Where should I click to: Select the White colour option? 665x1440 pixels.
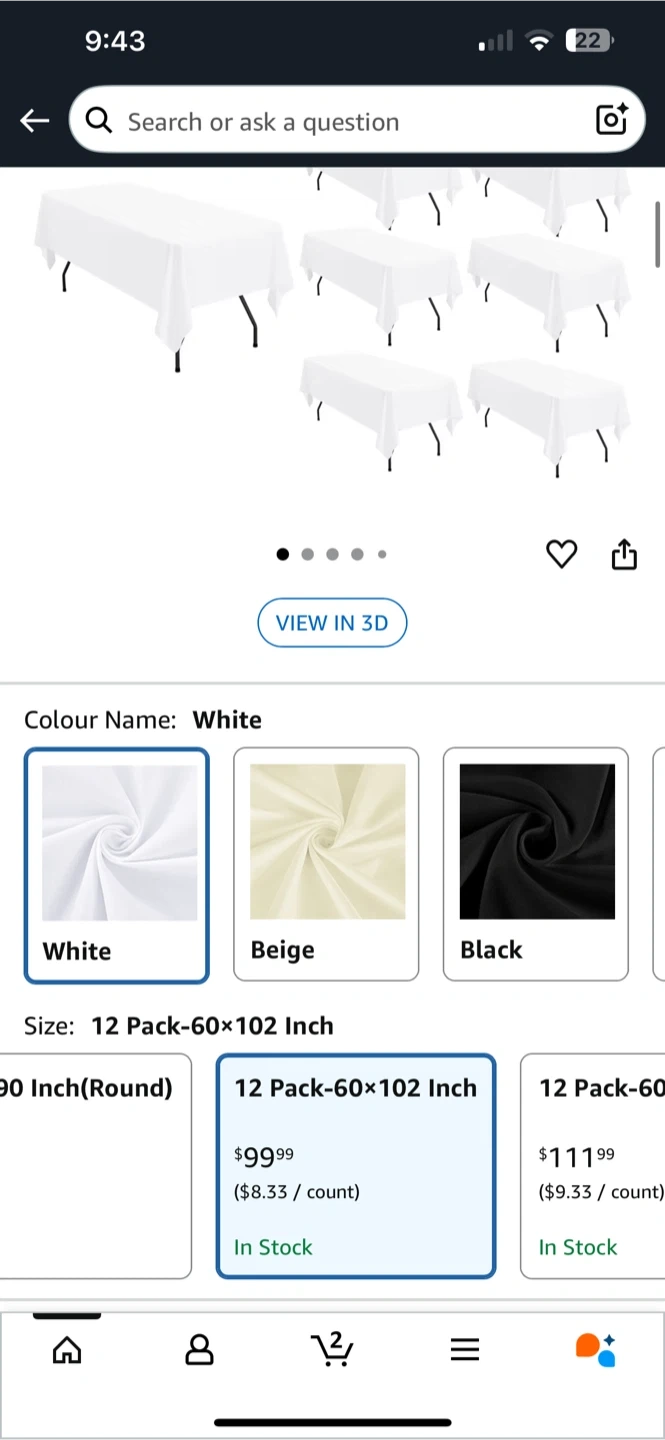(117, 865)
